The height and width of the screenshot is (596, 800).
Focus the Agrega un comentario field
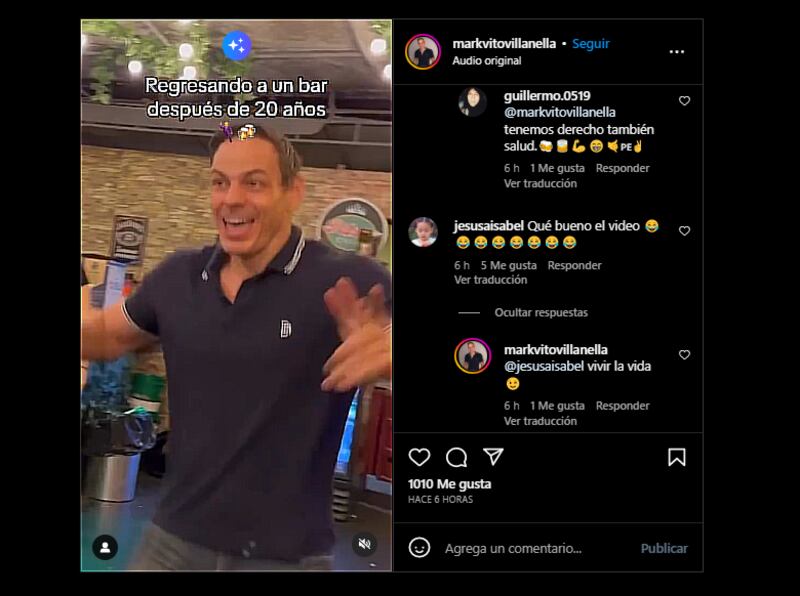coord(530,548)
